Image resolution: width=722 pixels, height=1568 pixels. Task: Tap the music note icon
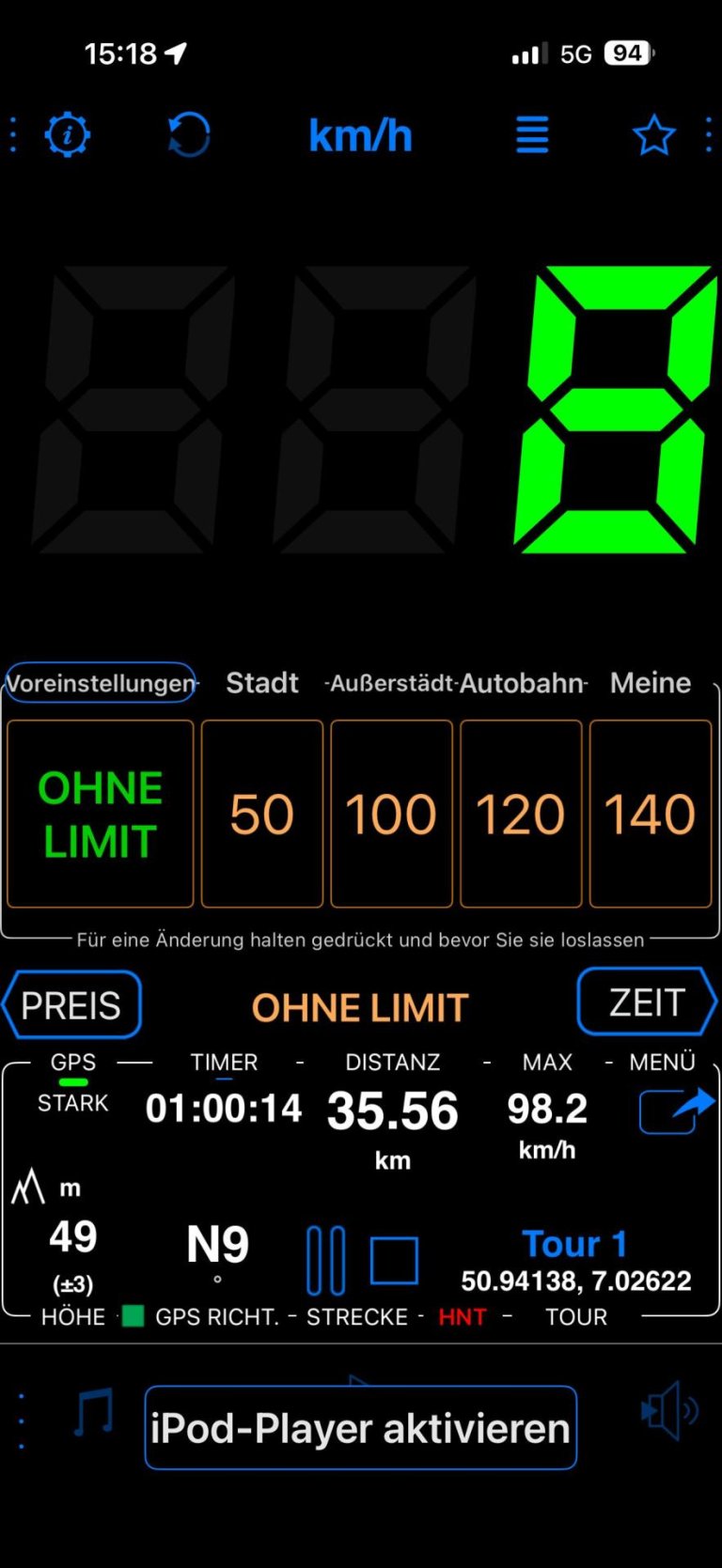click(x=94, y=1411)
